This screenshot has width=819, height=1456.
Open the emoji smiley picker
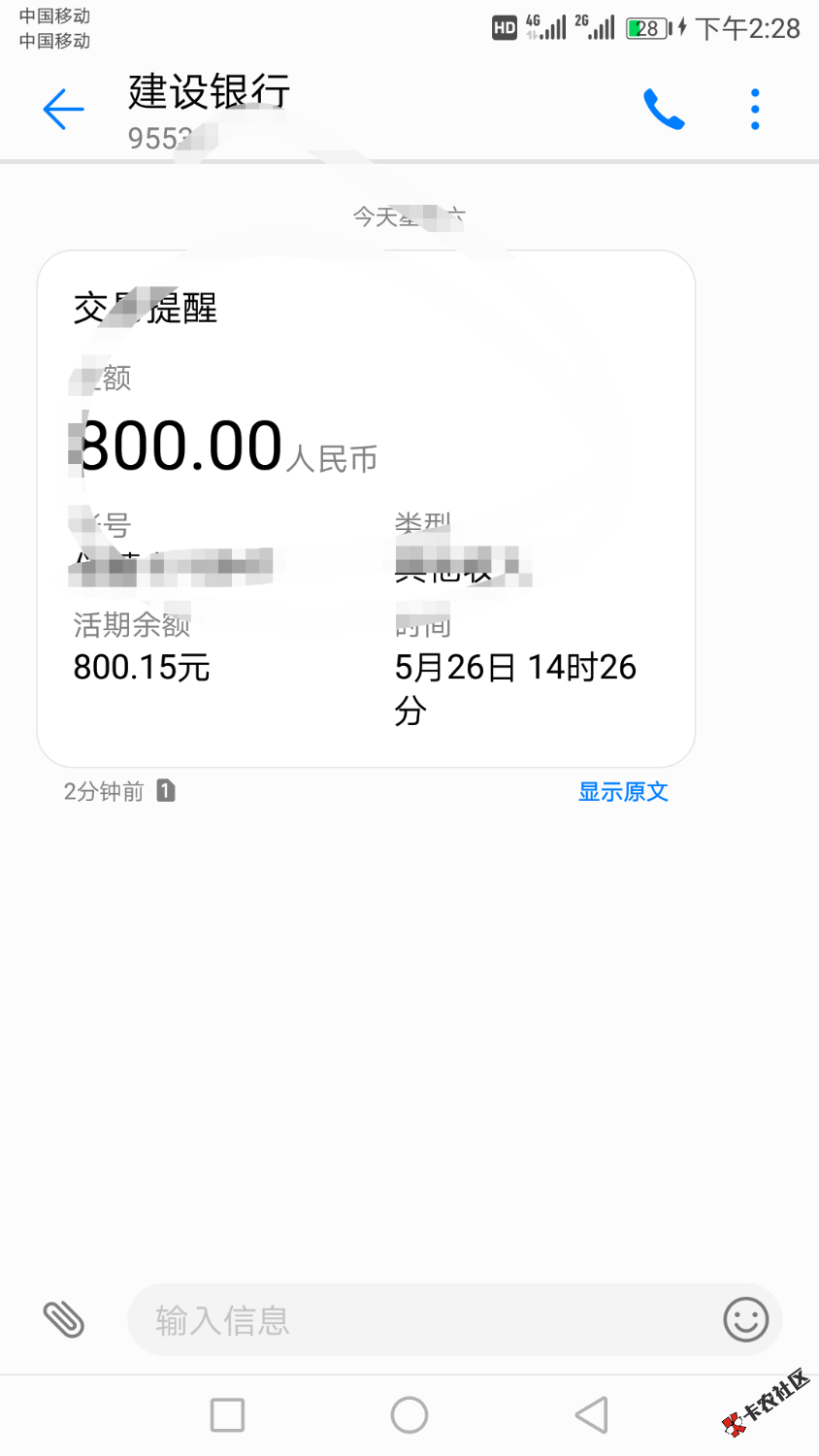745,1320
